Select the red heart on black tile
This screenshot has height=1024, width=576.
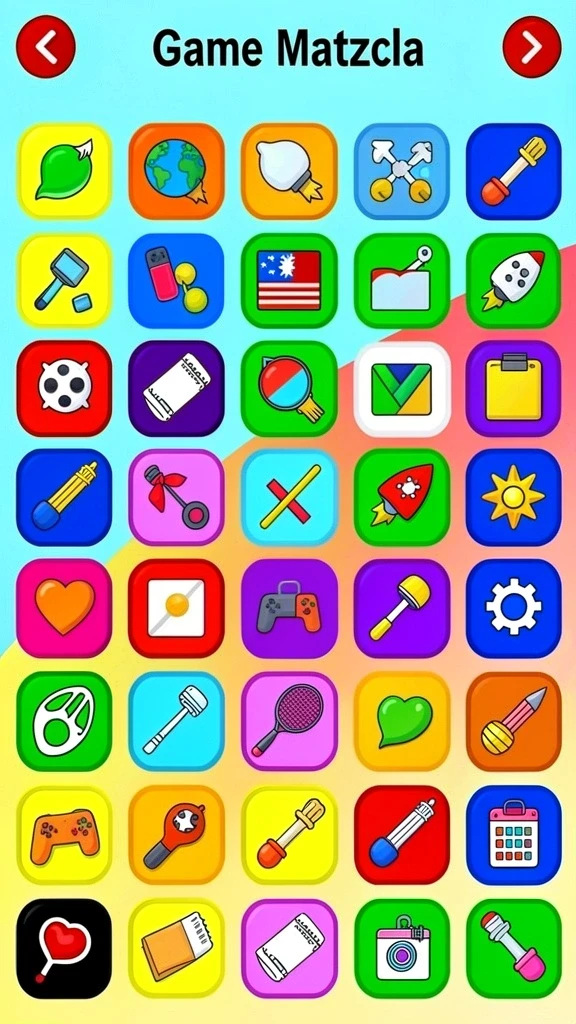click(x=64, y=948)
